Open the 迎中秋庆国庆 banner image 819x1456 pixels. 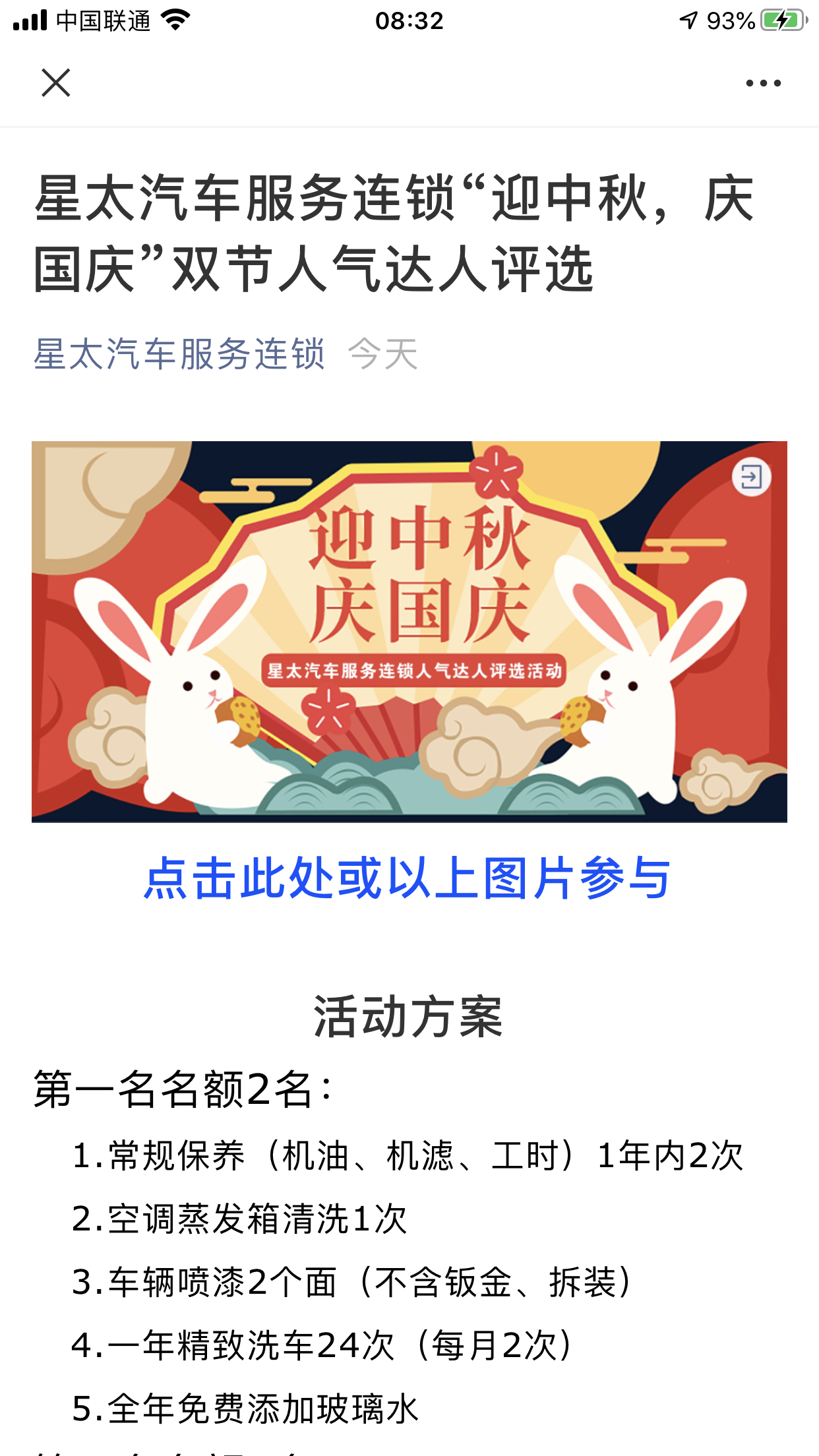point(409,632)
